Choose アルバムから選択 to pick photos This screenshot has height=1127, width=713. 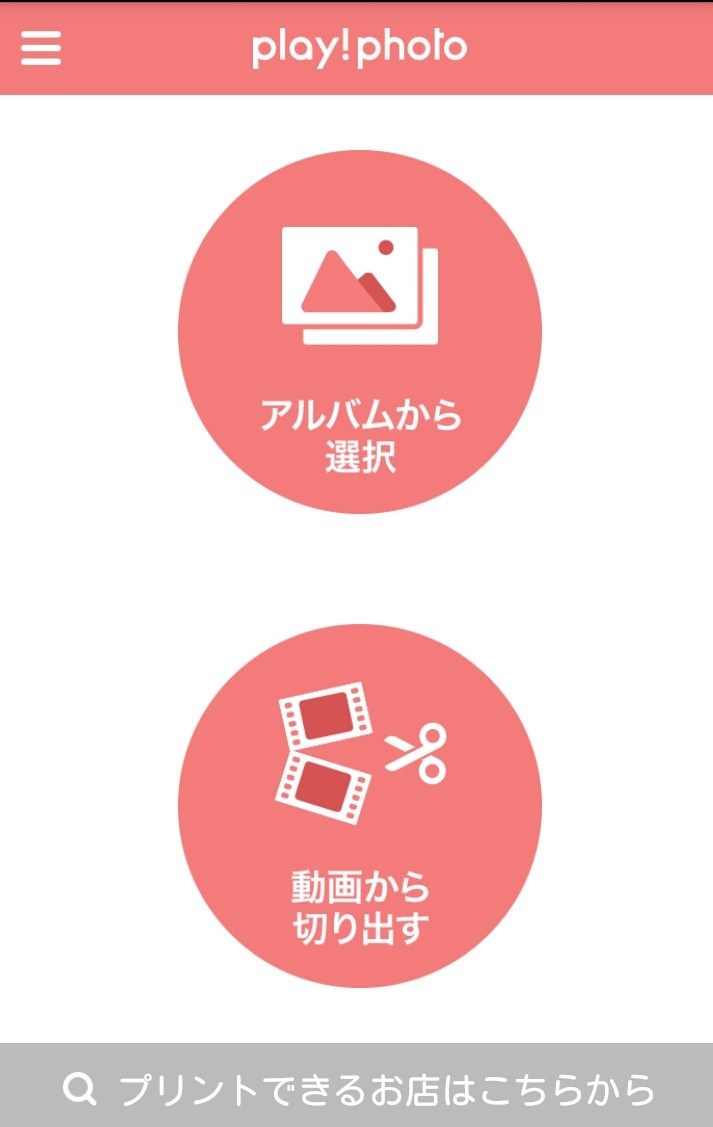coord(359,332)
